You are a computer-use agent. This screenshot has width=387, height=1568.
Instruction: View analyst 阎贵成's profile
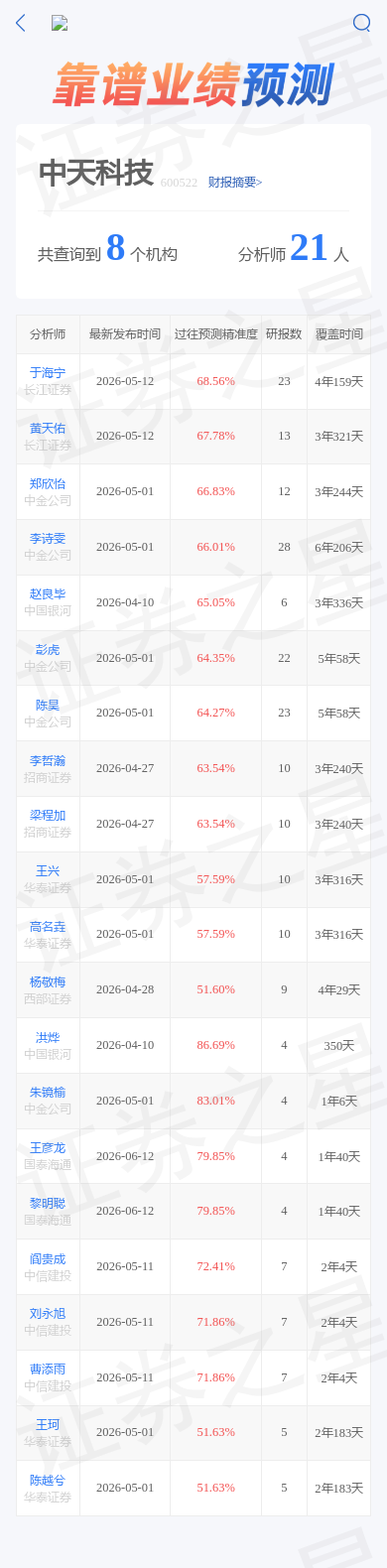click(x=48, y=1259)
